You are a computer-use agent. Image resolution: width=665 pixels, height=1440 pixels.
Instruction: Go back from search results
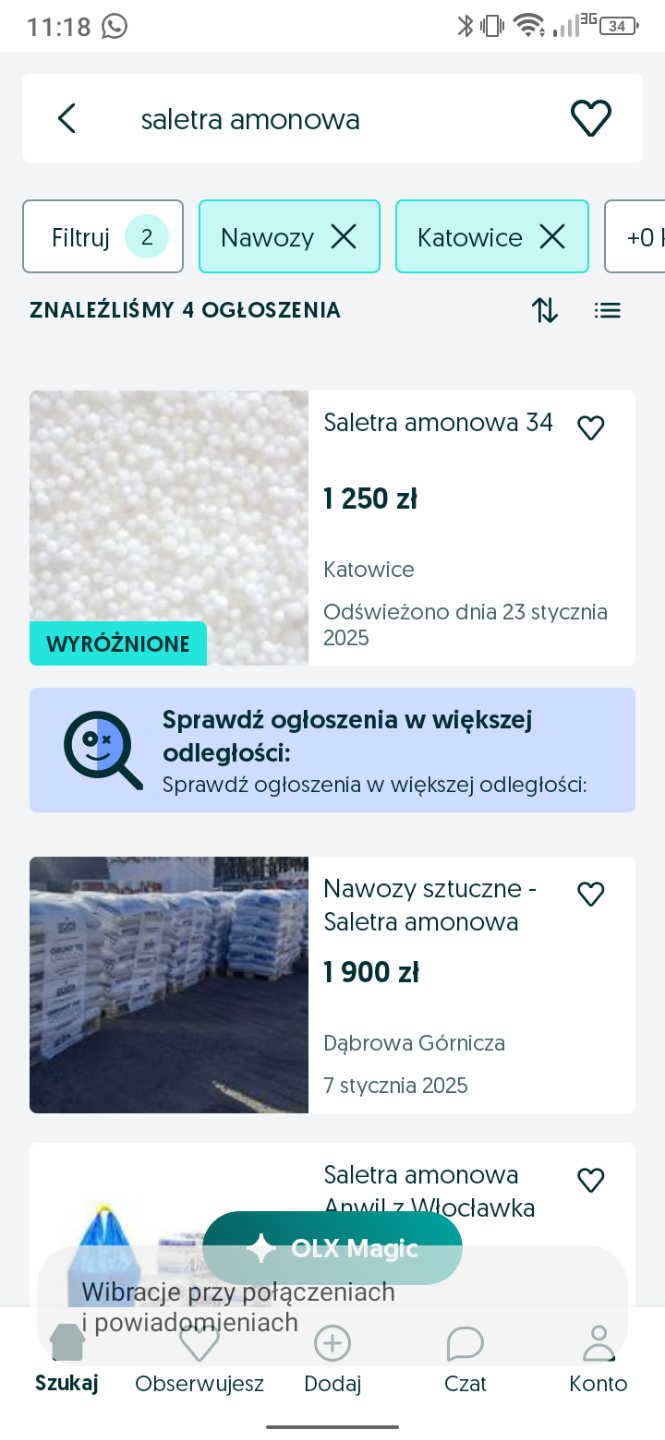[66, 119]
